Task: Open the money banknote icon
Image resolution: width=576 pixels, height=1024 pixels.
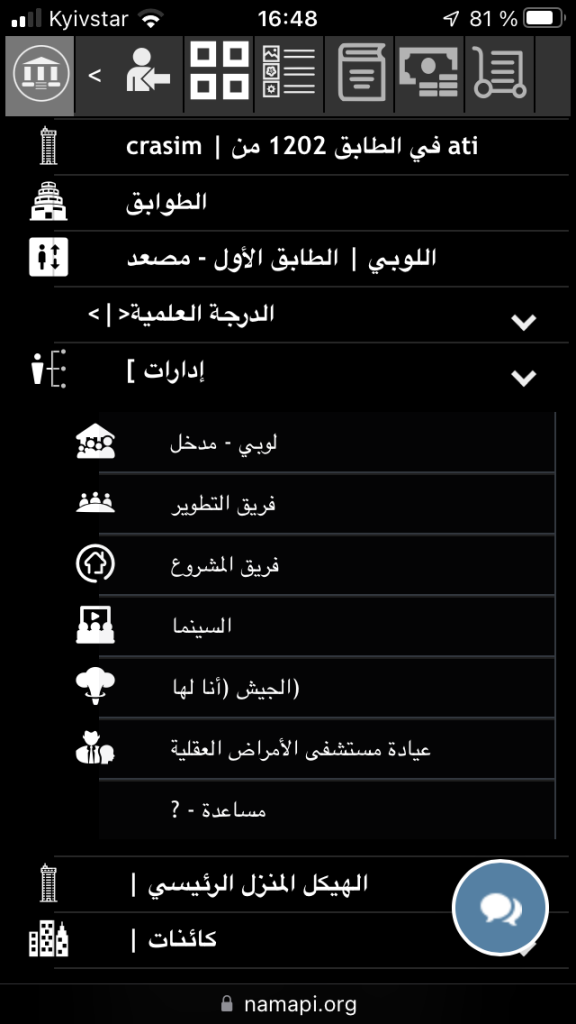Action: point(430,76)
